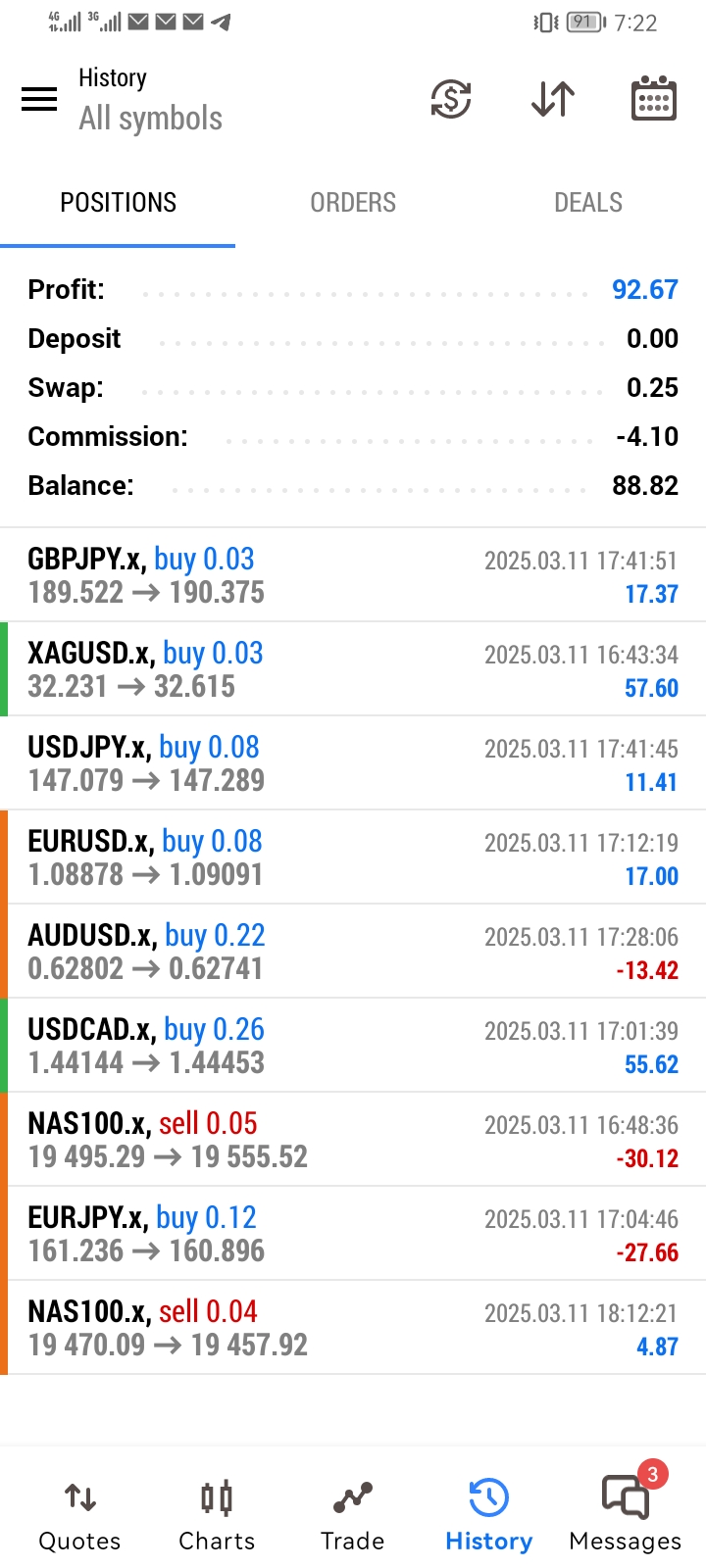Switch to the ORDERS tab

tap(353, 203)
